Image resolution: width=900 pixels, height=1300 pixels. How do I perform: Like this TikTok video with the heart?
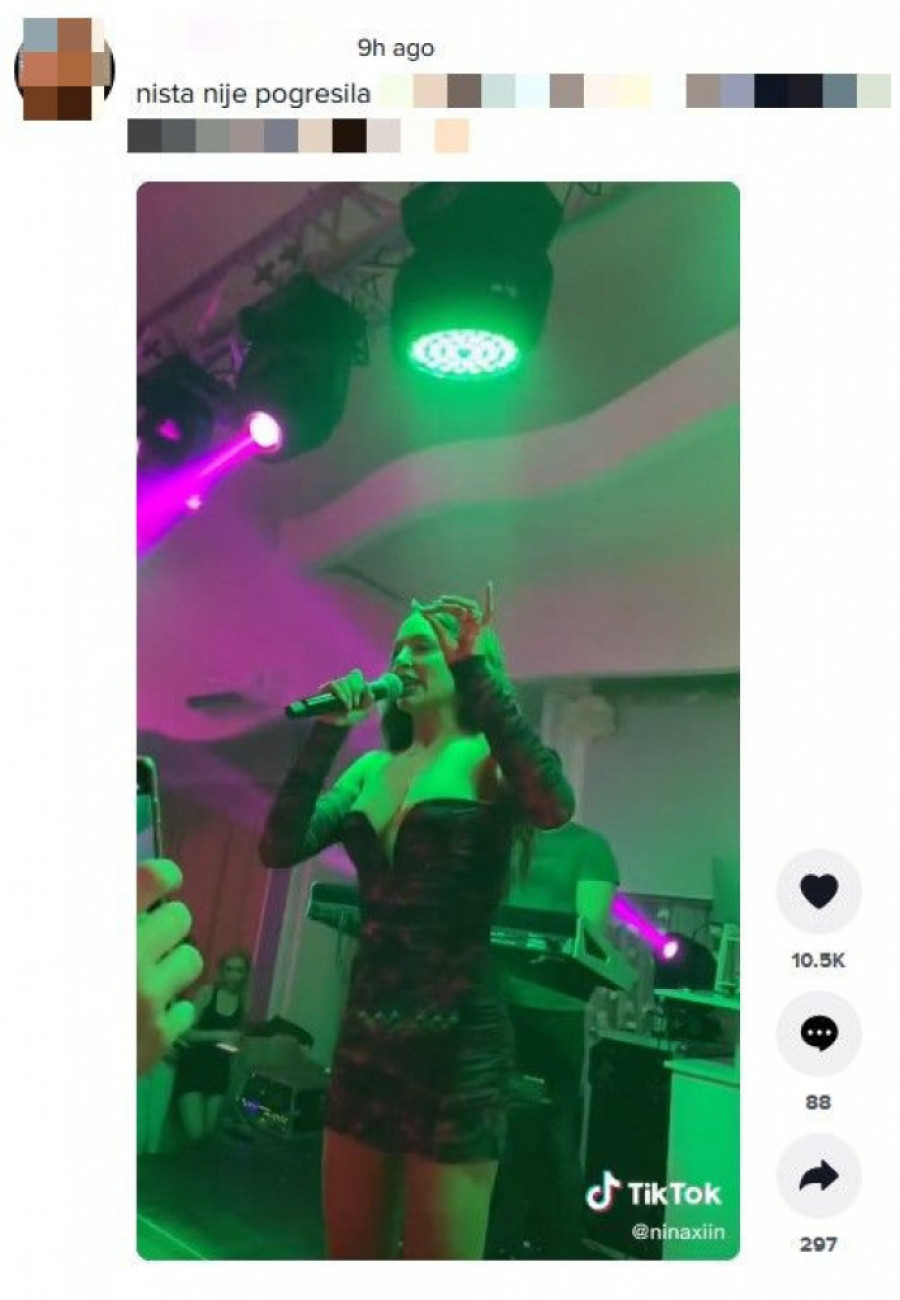click(818, 891)
